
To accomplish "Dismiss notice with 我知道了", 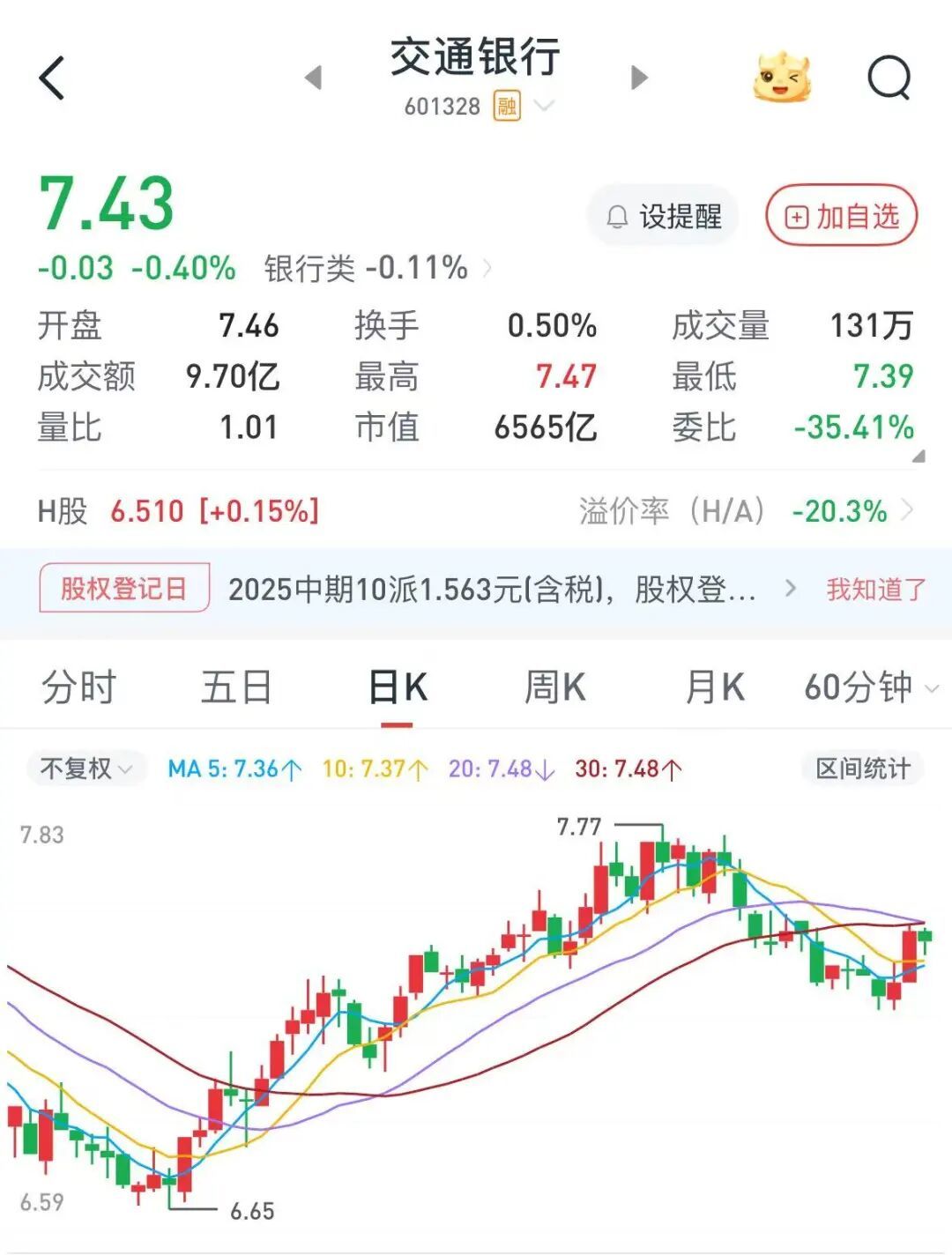I will tap(875, 589).
